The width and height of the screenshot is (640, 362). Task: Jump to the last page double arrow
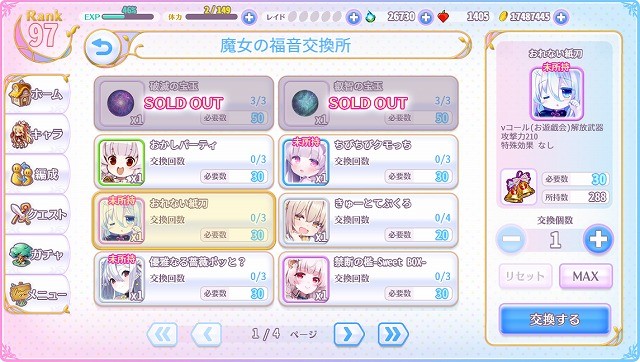click(x=393, y=335)
